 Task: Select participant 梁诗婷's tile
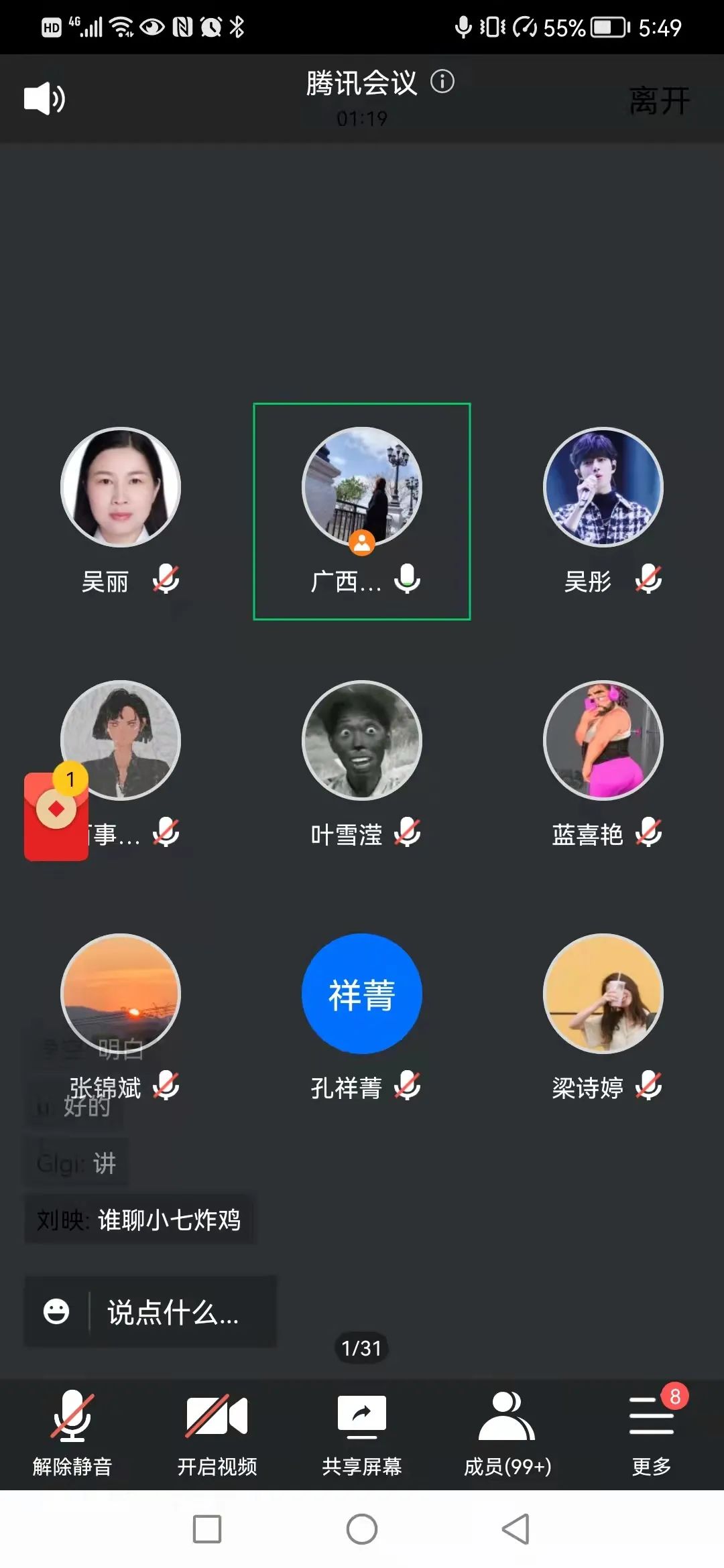pos(603,994)
